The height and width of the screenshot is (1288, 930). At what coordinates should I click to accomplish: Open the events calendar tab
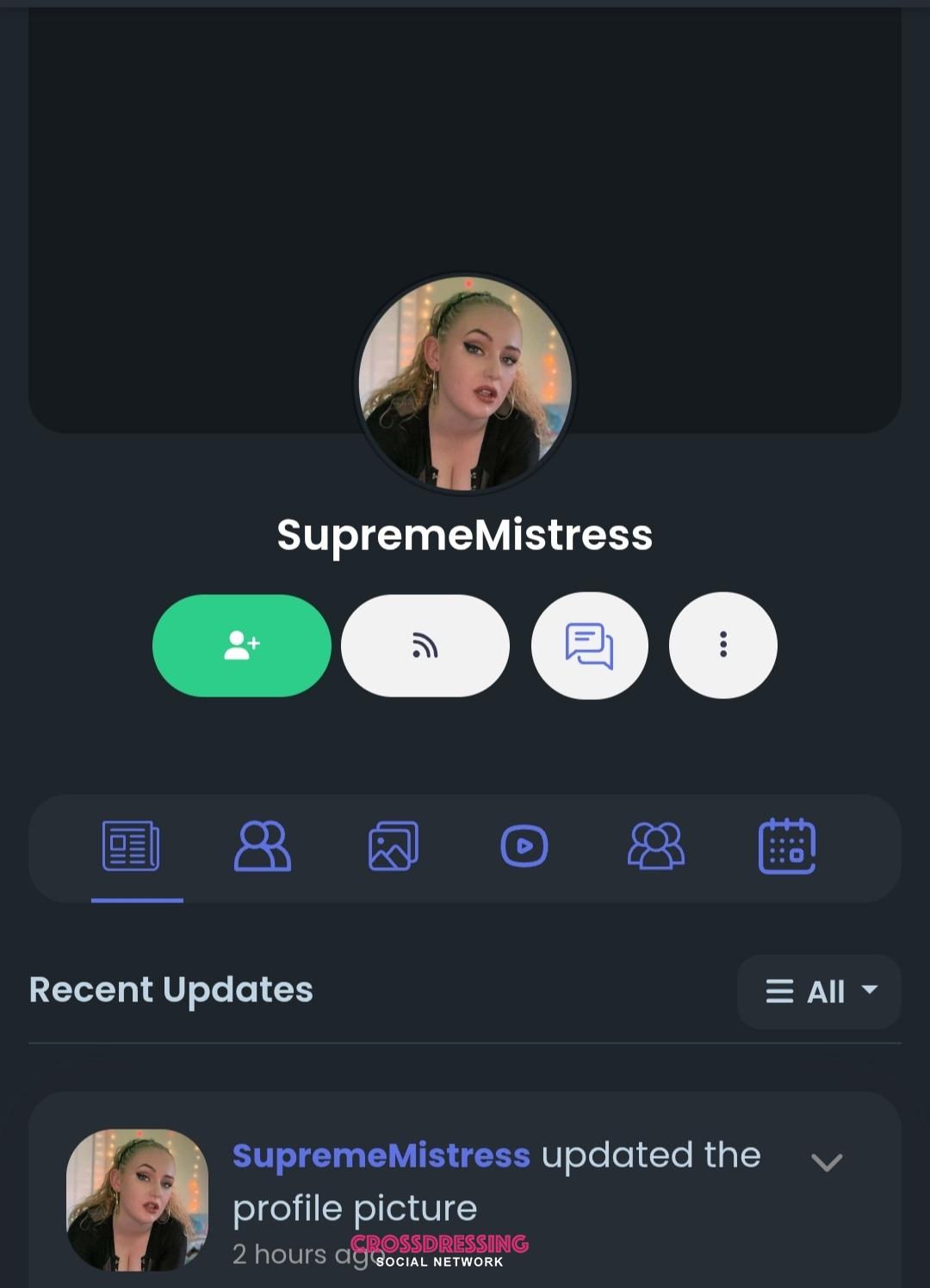[x=786, y=846]
